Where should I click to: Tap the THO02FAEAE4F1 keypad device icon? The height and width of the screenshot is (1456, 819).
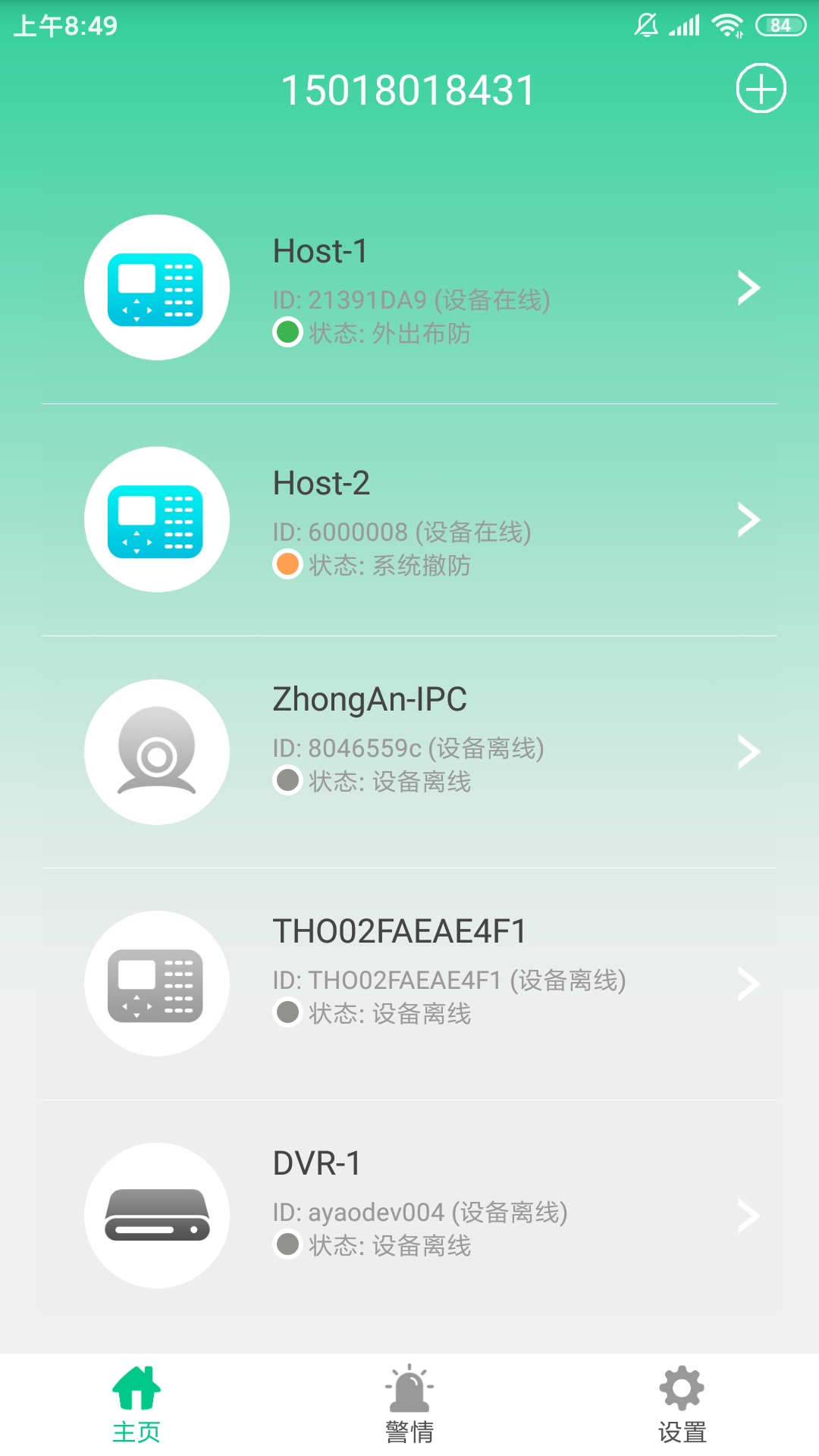155,984
